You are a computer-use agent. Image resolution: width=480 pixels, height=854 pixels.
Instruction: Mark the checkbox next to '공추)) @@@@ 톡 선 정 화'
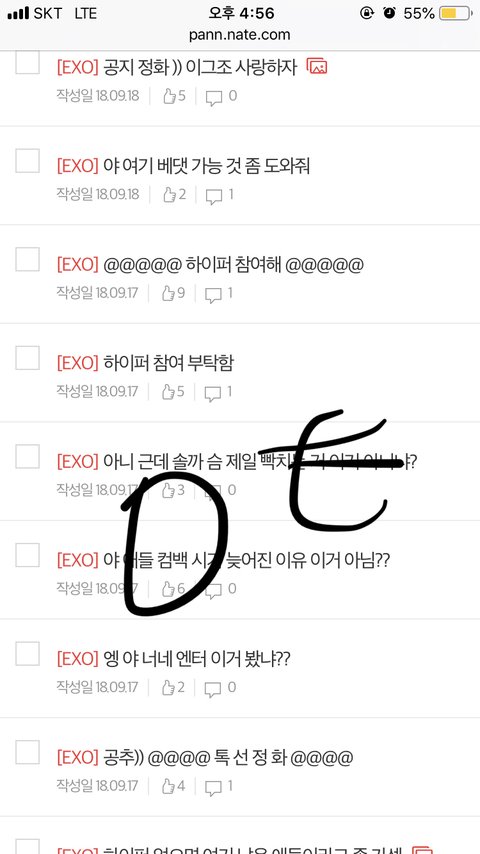[x=27, y=752]
